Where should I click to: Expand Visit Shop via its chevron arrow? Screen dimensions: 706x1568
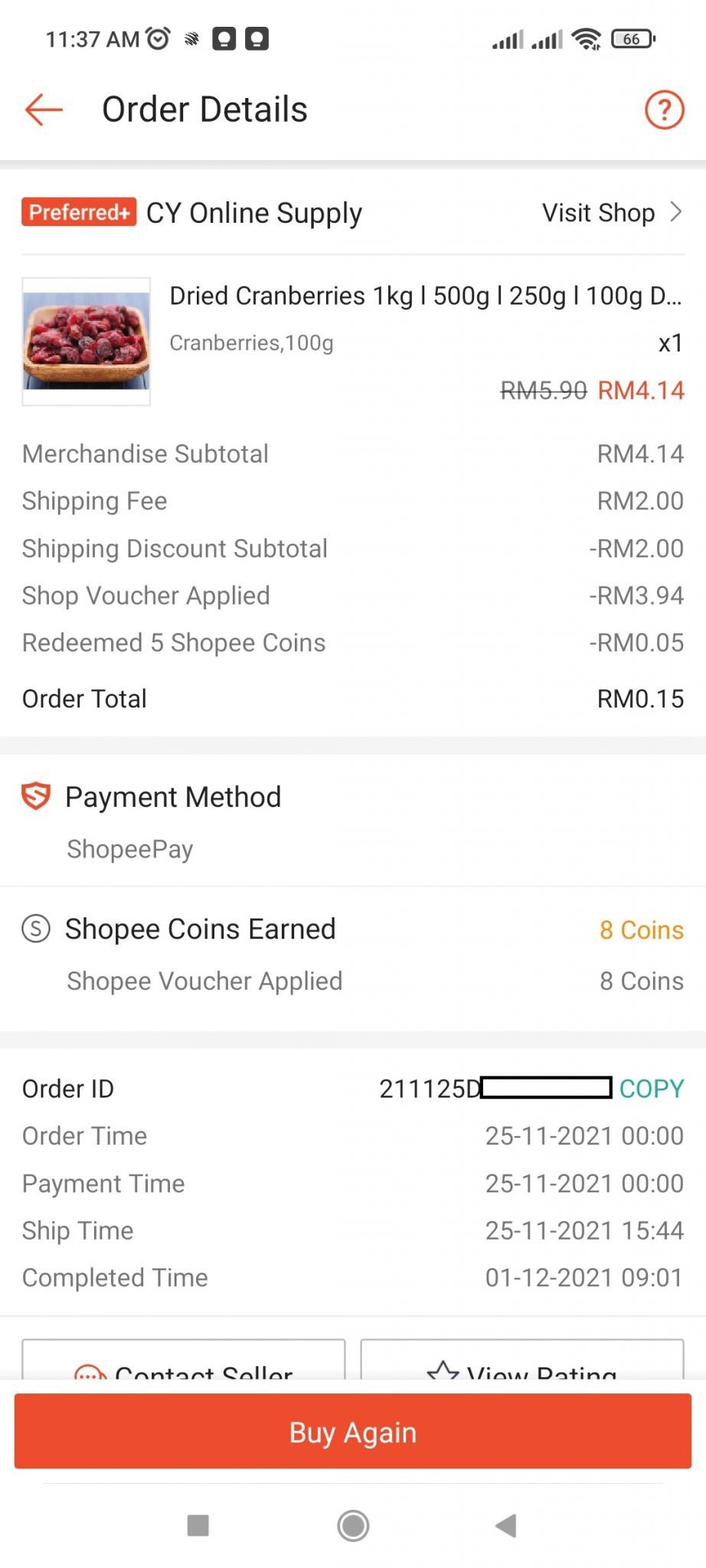click(677, 213)
